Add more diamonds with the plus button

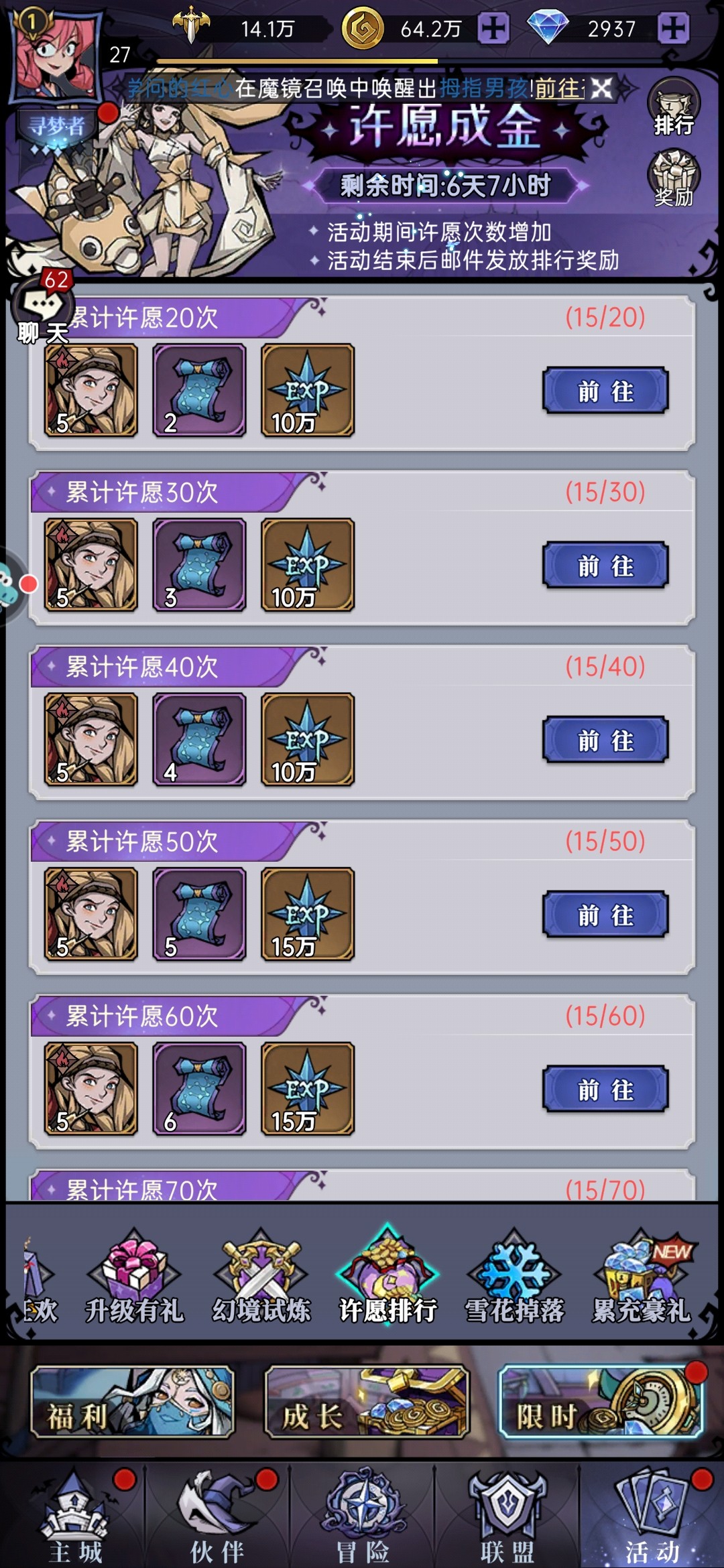click(x=672, y=29)
